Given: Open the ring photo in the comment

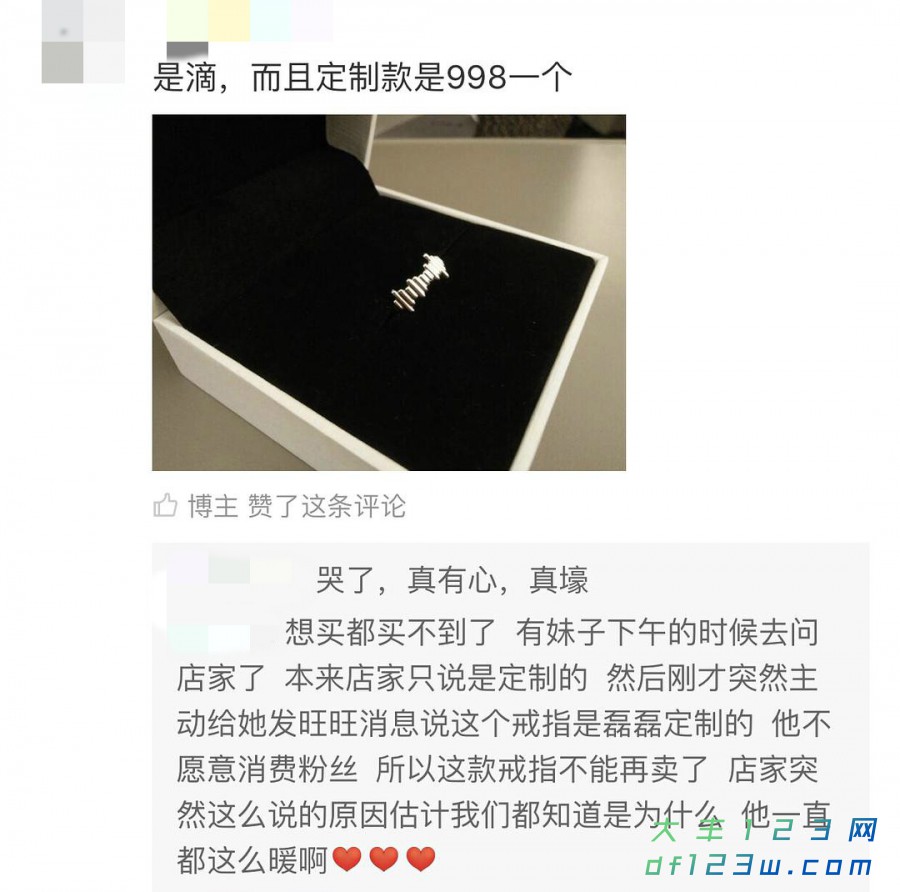Looking at the screenshot, I should tap(388, 292).
